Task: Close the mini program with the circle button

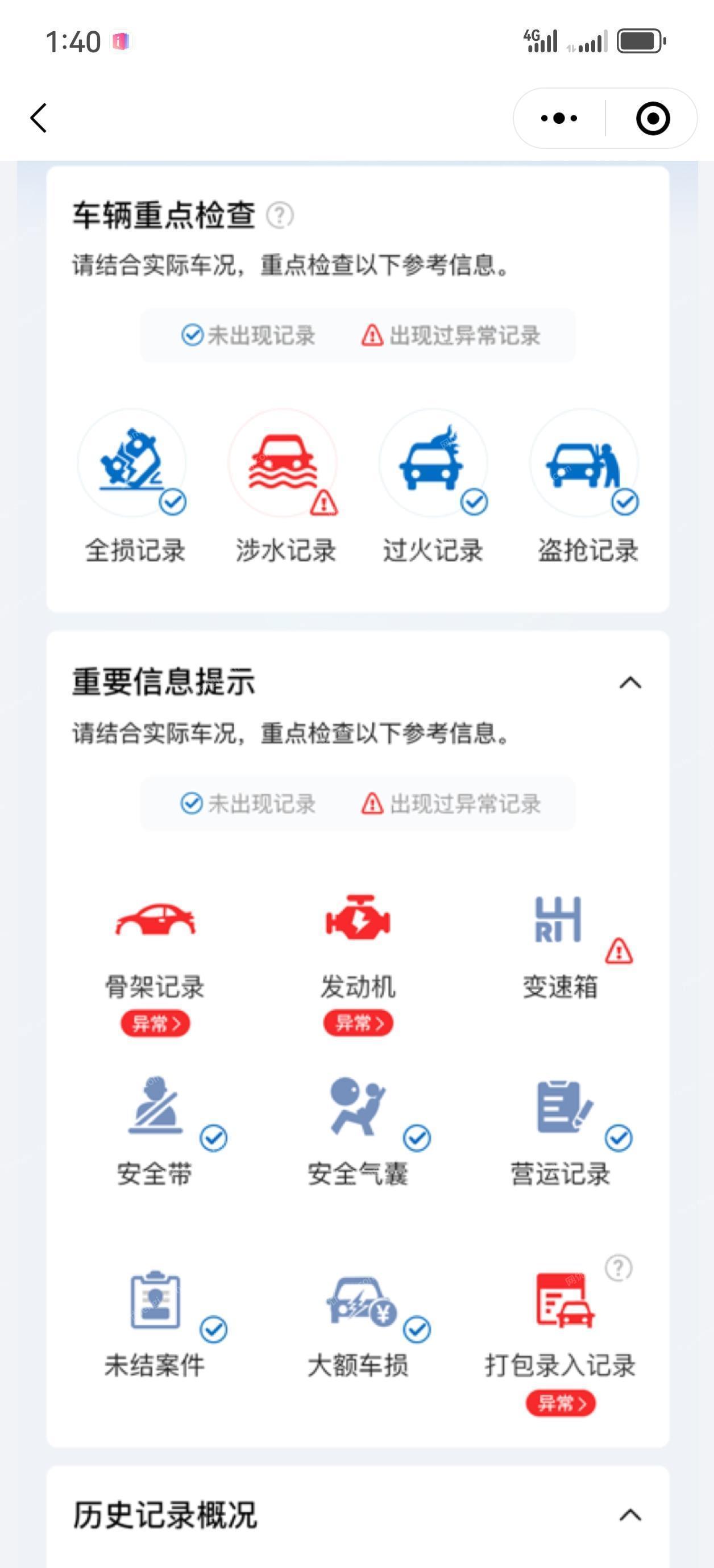Action: (x=653, y=118)
